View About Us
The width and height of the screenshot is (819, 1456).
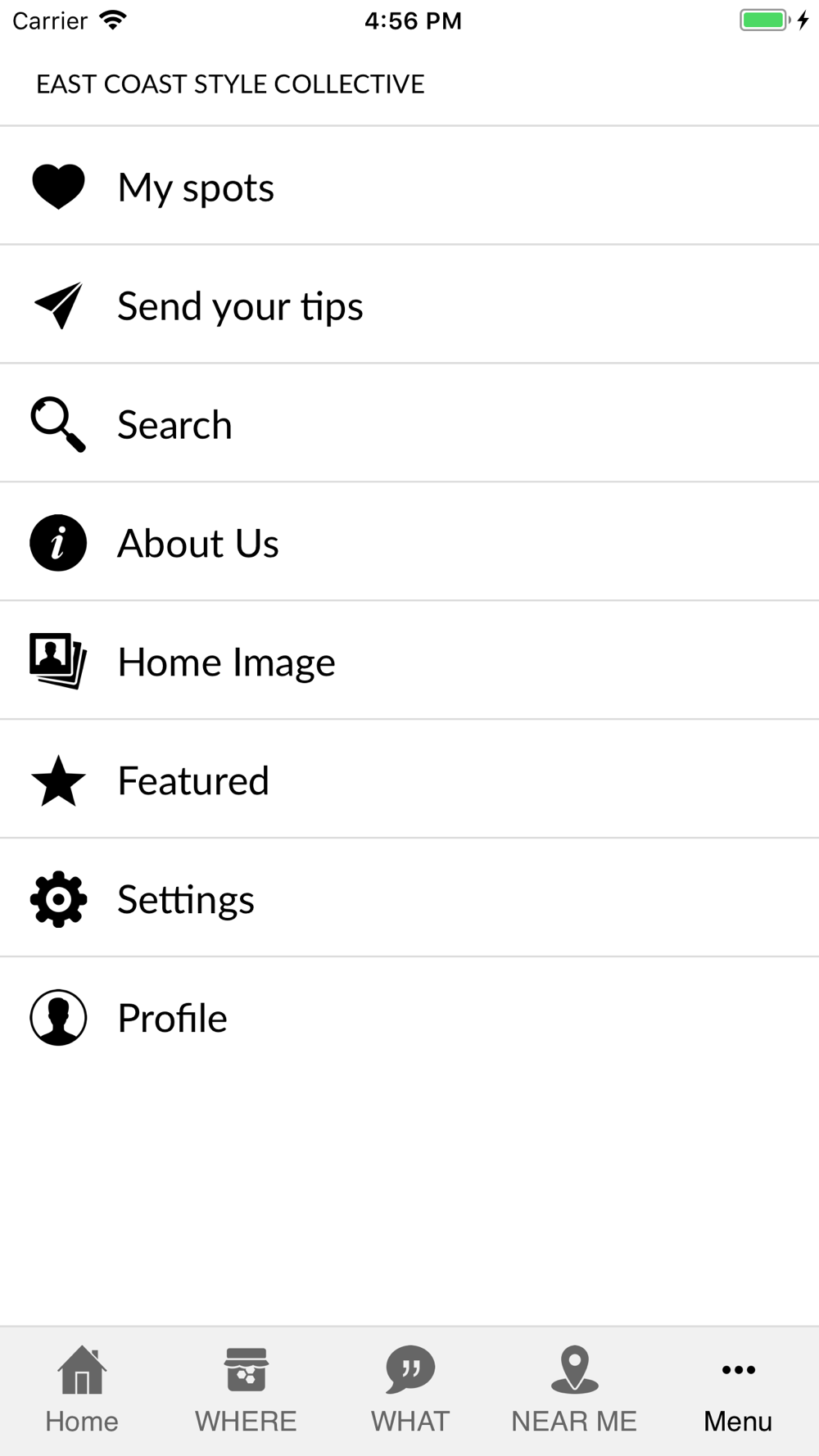[x=409, y=542]
